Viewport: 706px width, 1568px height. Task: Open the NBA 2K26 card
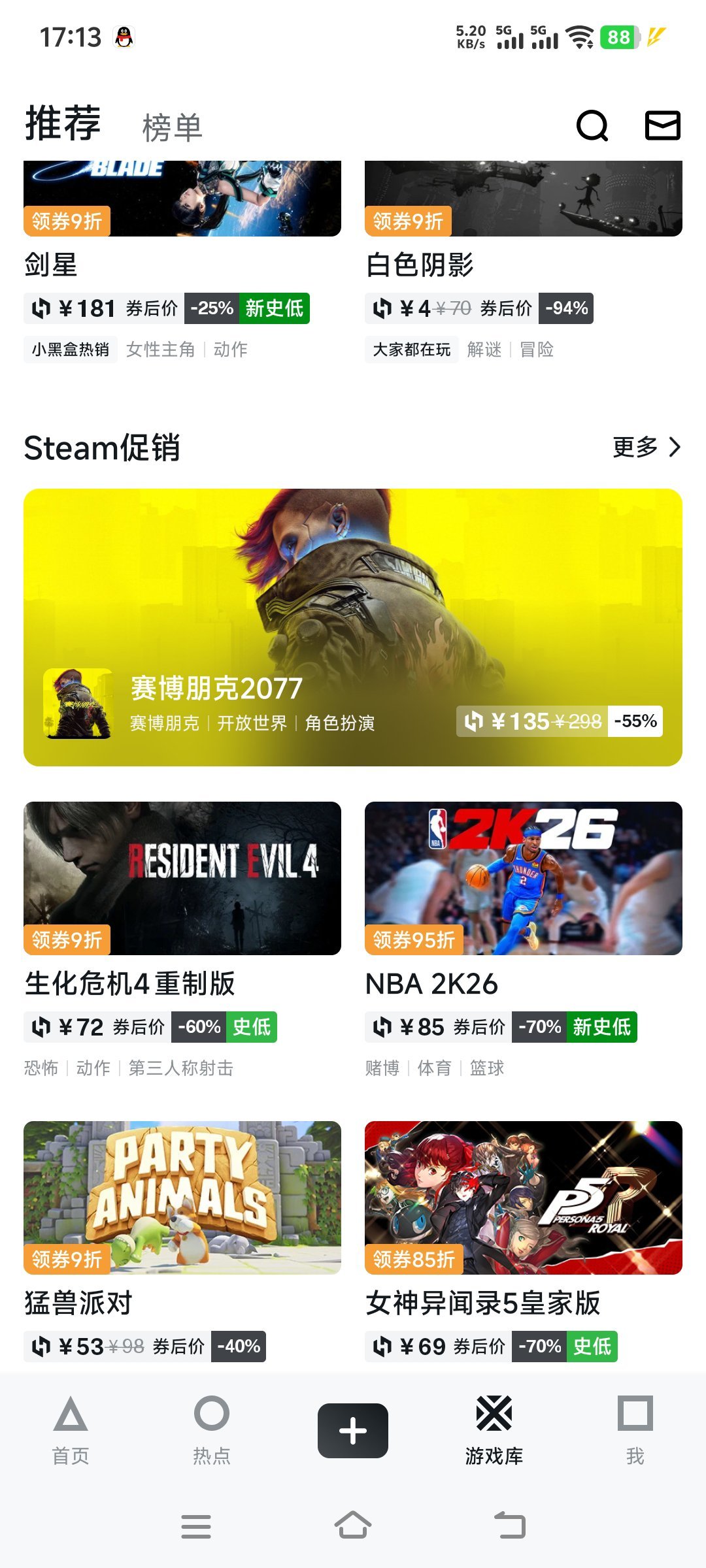tap(523, 879)
